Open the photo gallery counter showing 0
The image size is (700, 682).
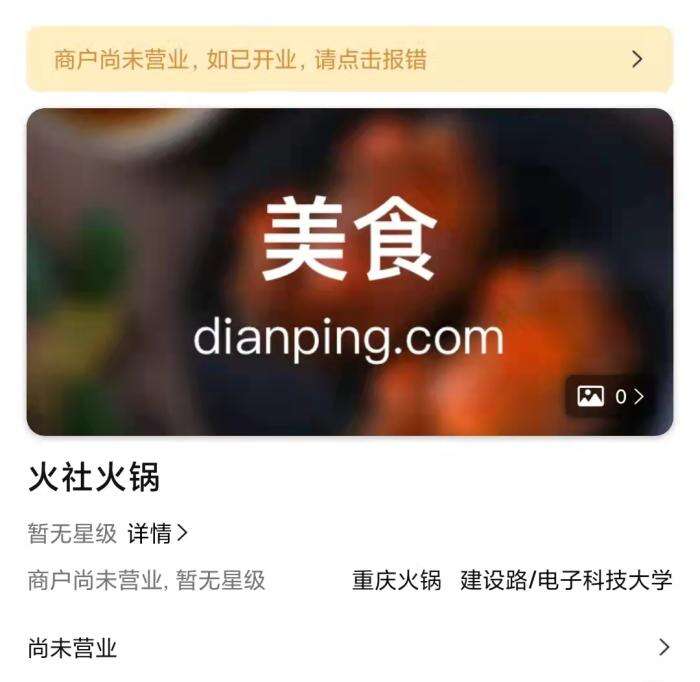tap(611, 397)
